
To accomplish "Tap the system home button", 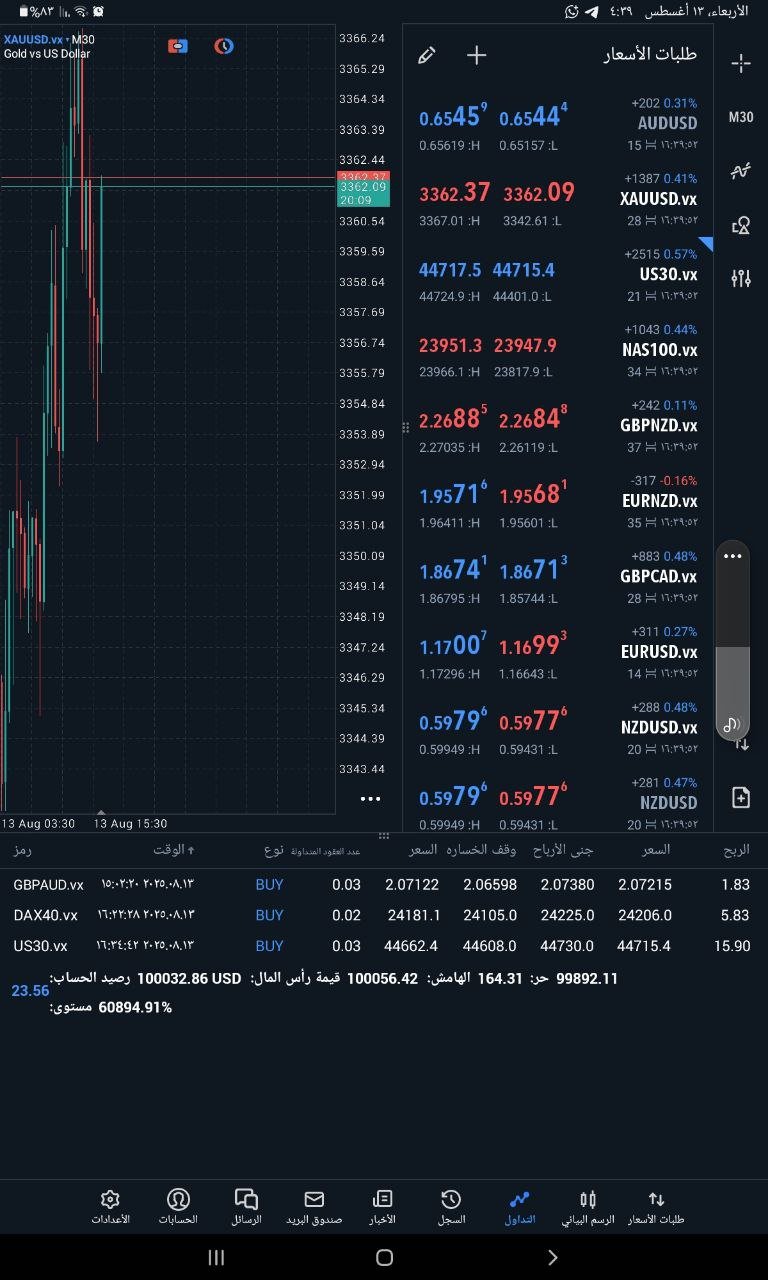I will click(x=384, y=1258).
